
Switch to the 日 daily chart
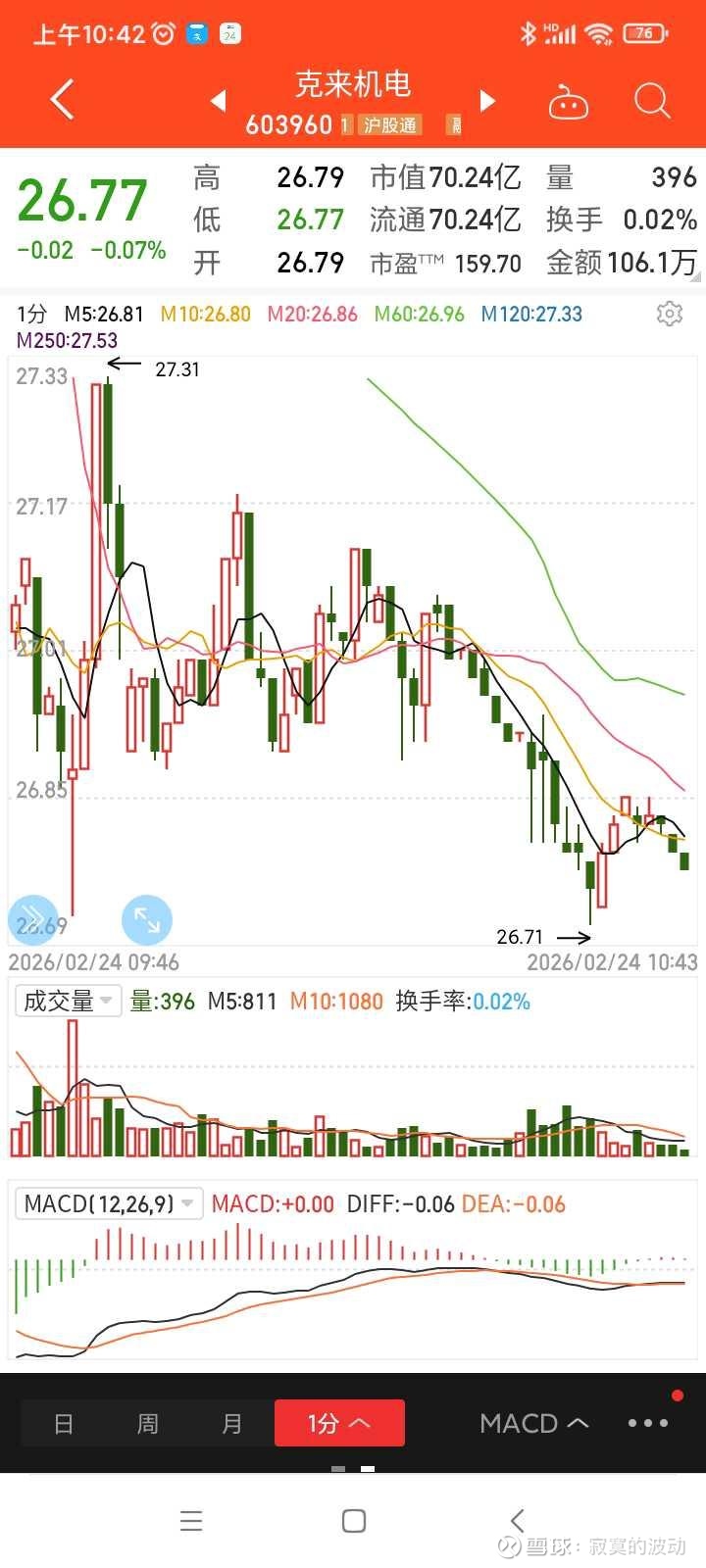tap(64, 1423)
